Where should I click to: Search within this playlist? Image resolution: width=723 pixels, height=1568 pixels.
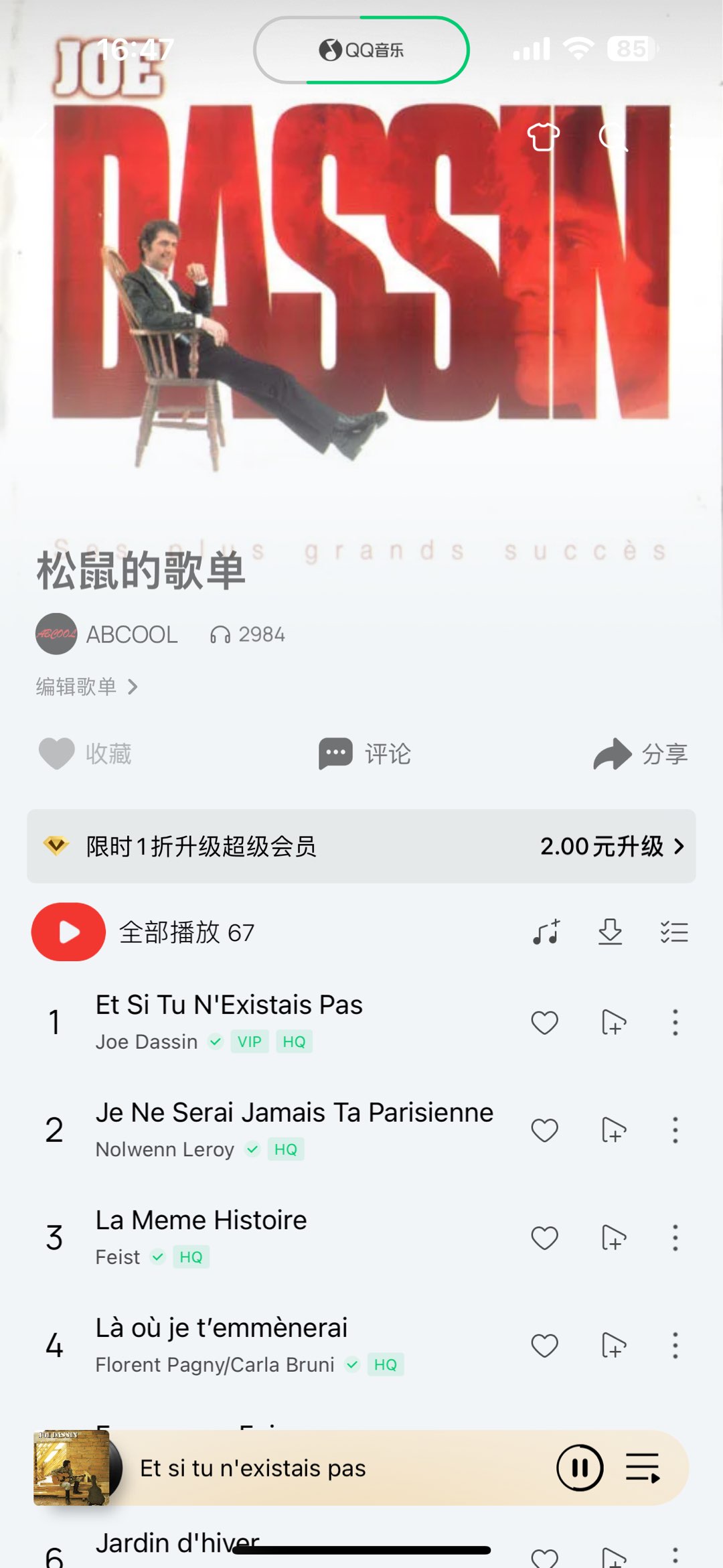[x=612, y=137]
